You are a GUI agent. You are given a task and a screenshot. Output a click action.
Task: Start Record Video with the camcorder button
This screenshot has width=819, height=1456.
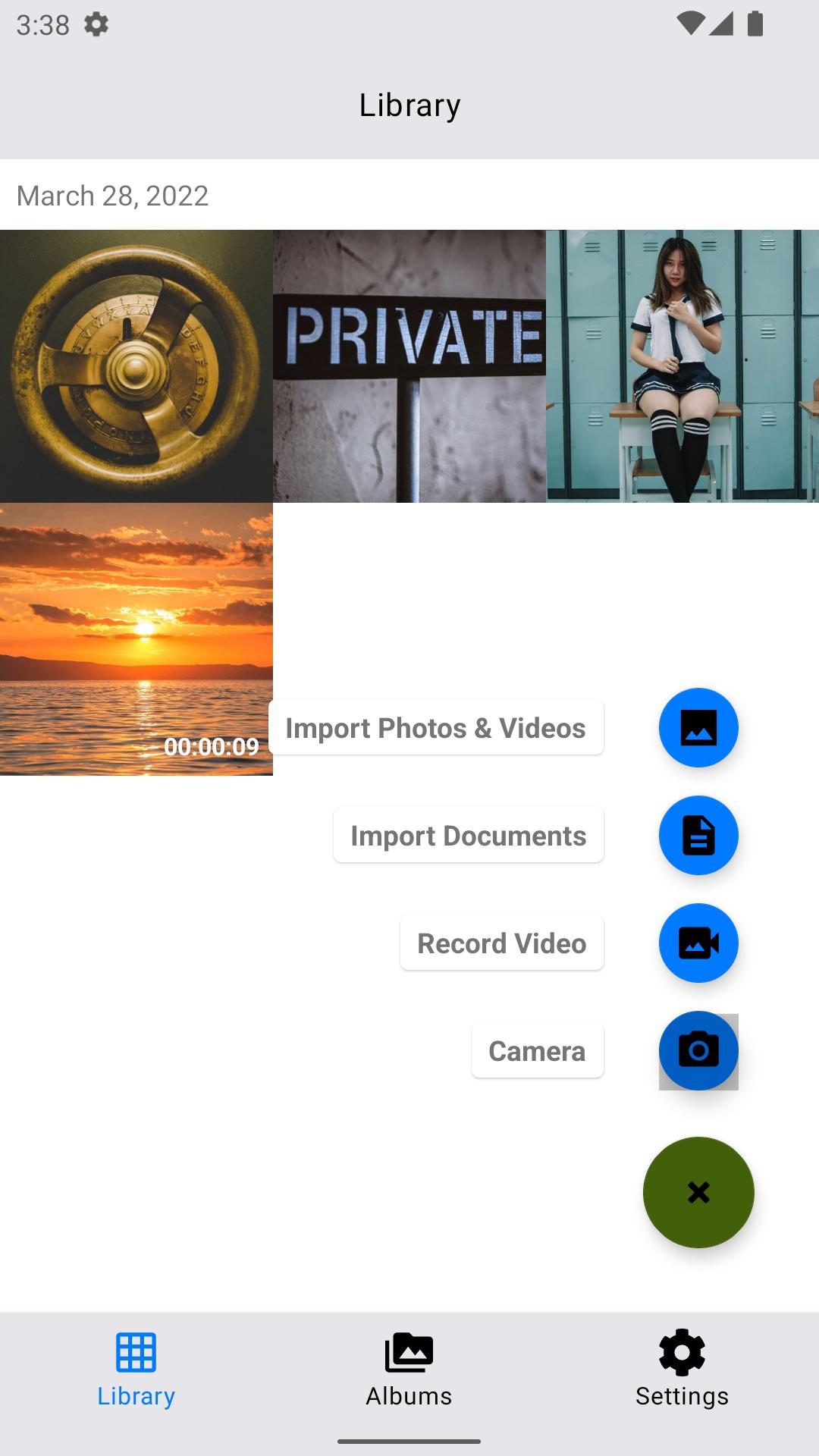[x=698, y=943]
